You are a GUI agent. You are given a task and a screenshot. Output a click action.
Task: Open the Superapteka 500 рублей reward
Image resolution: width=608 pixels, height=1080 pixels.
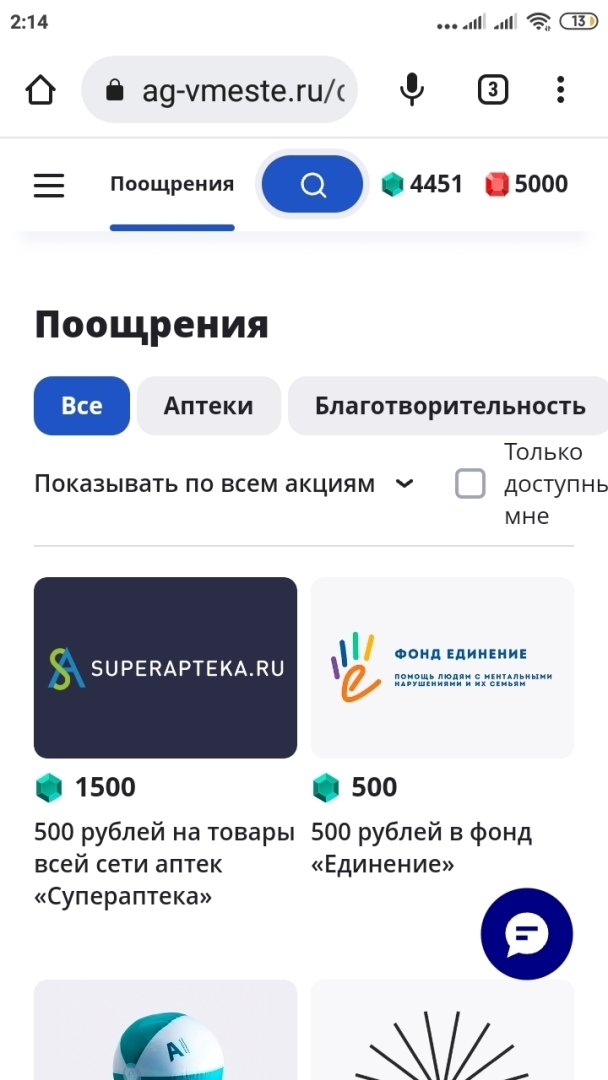point(165,667)
